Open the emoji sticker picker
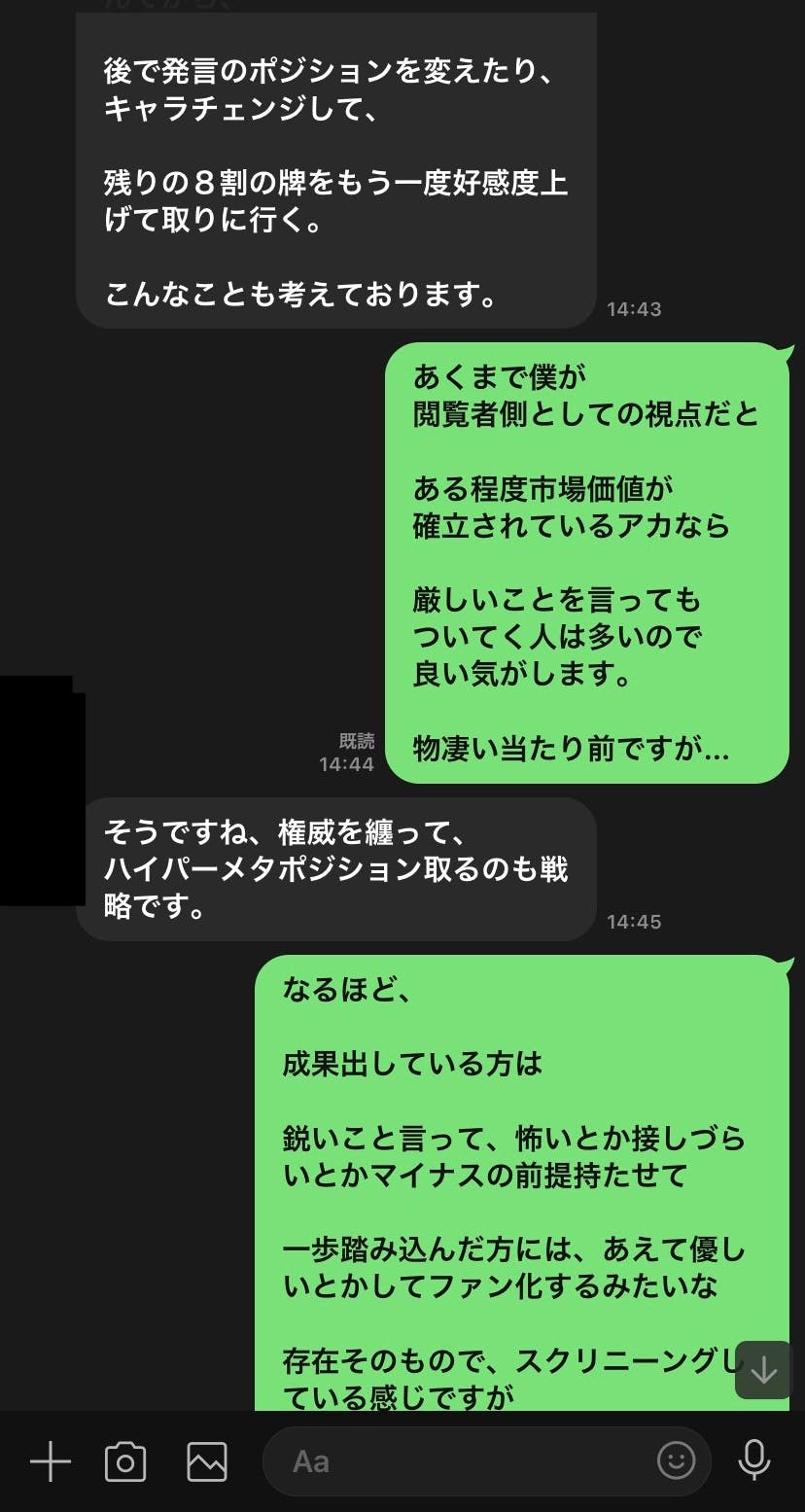 pos(677,1460)
